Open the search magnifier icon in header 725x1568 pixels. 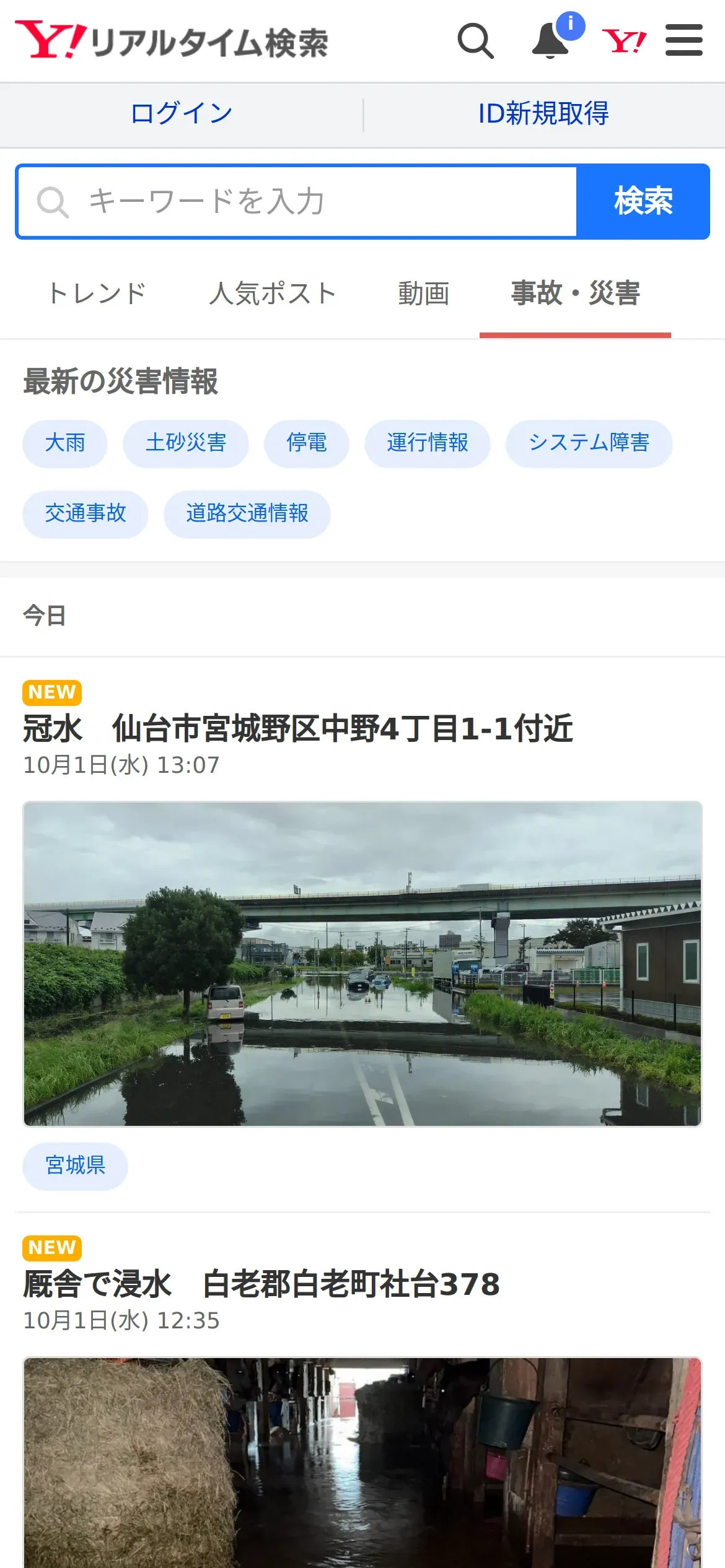click(x=475, y=41)
